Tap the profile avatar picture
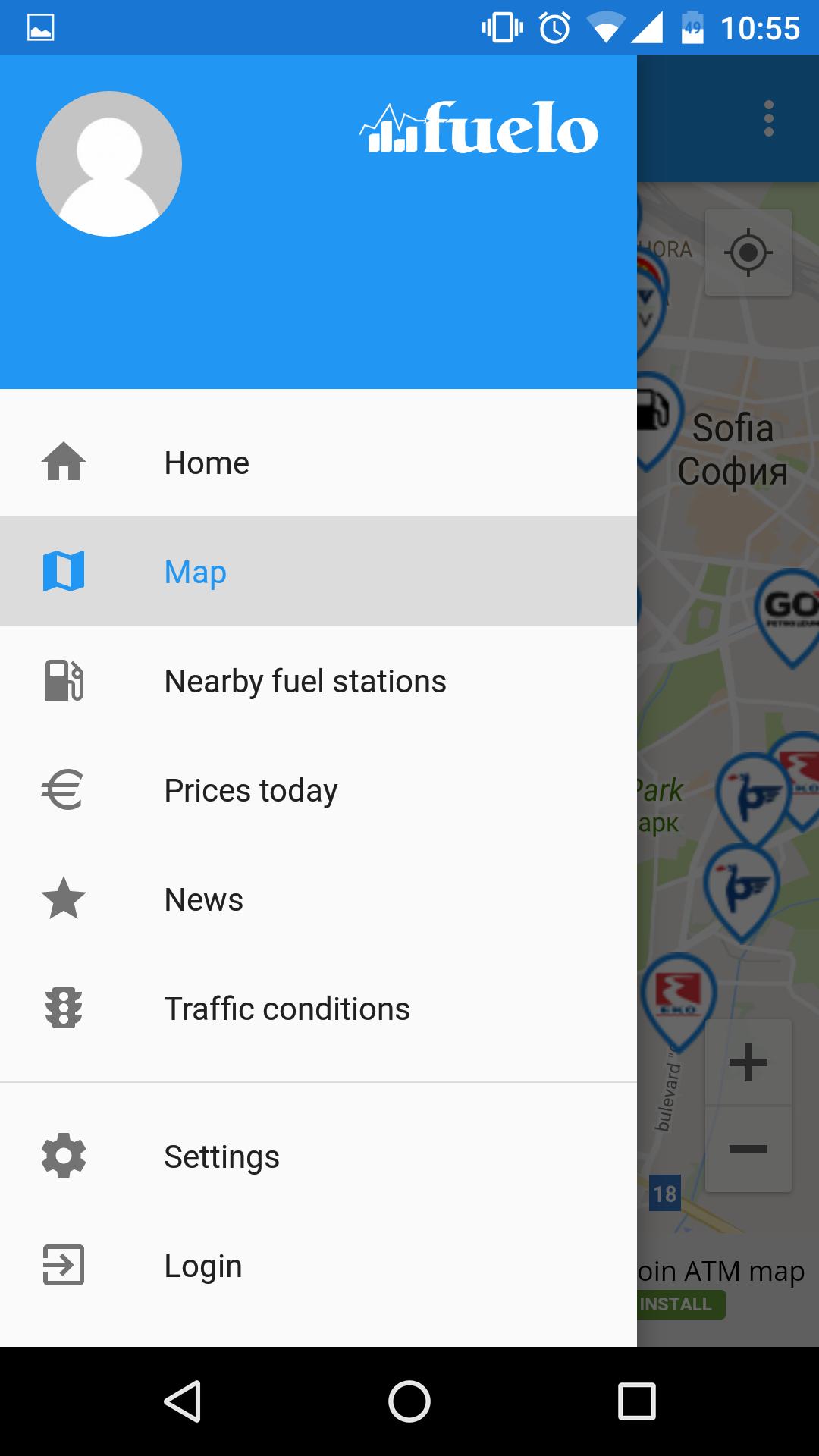Image resolution: width=819 pixels, height=1456 pixels. (109, 164)
